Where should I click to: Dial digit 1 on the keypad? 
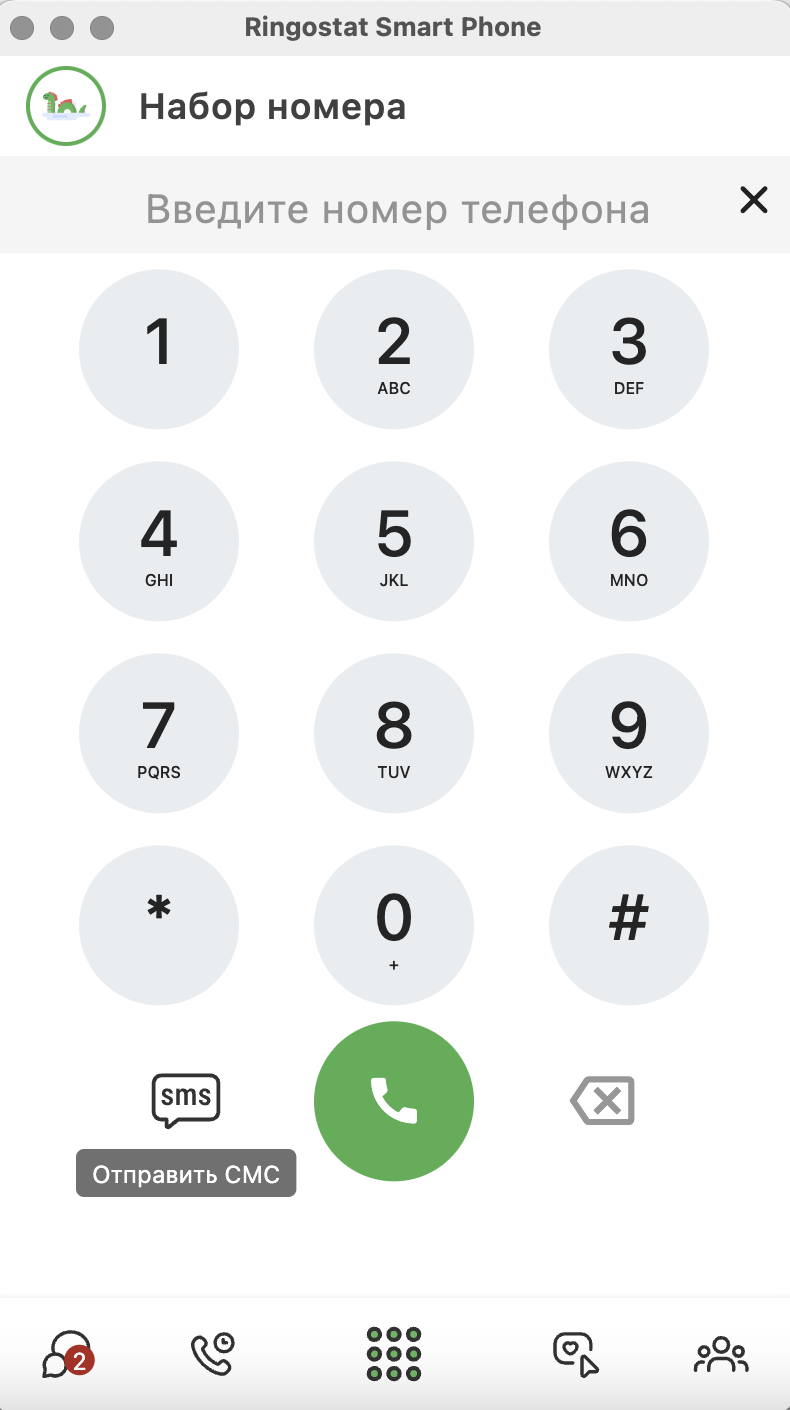tap(159, 350)
